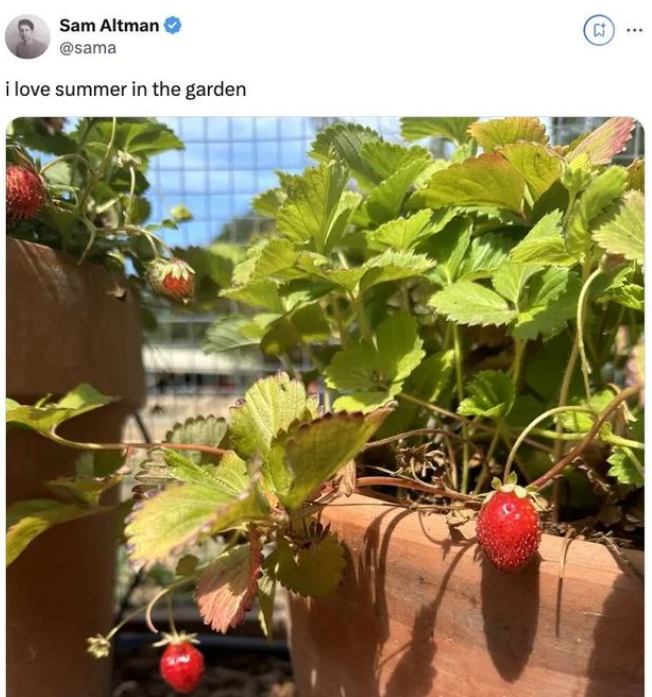The image size is (652, 697).
Task: Open the Sam Altman profile name link
Action: point(108,26)
